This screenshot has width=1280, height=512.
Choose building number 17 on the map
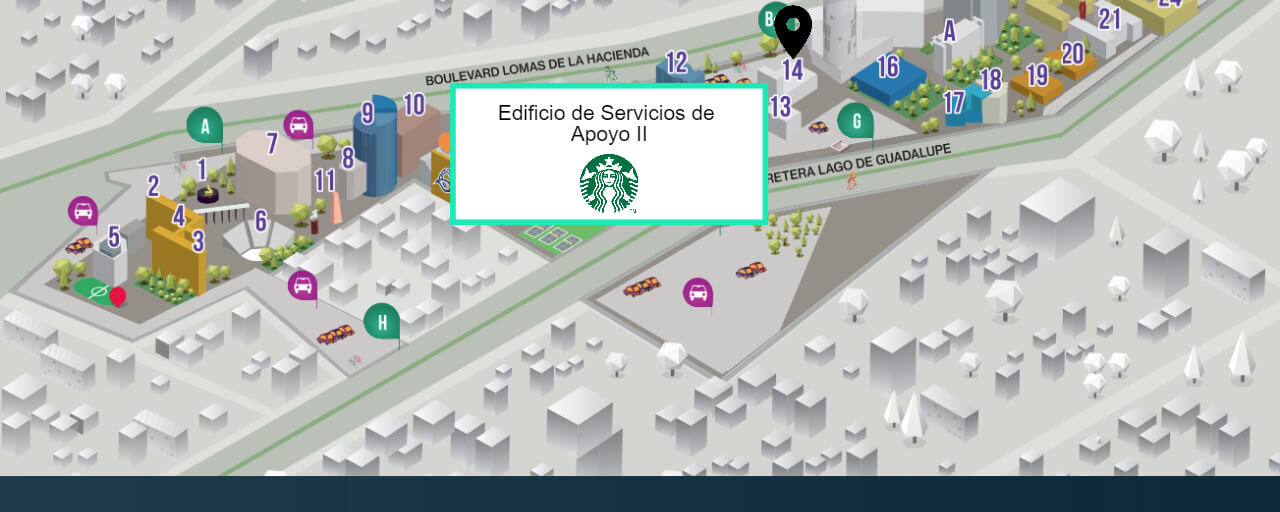point(953,102)
